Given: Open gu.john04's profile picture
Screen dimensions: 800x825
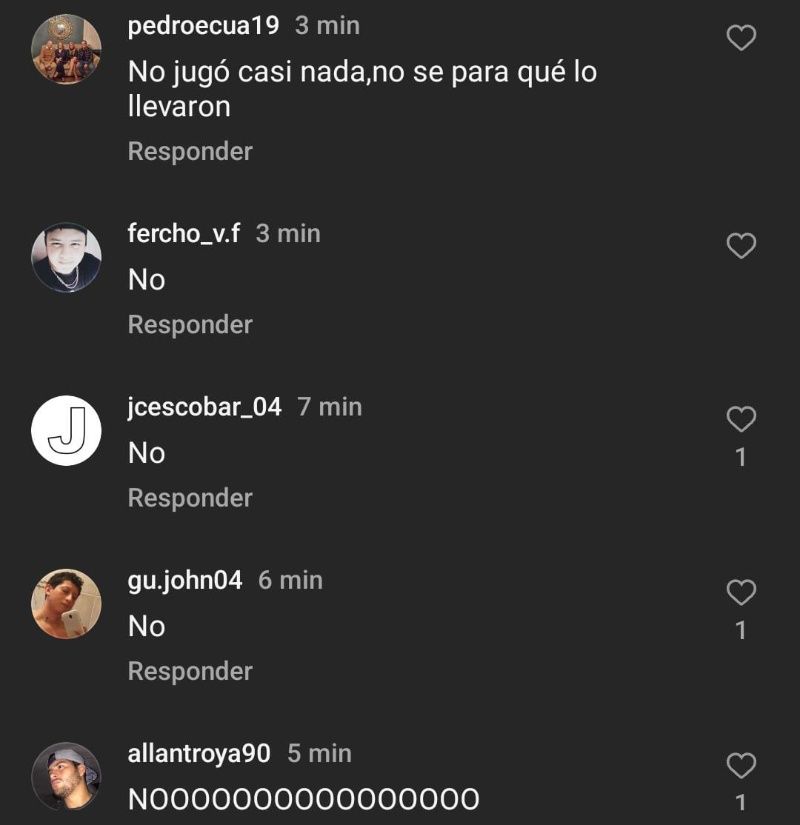Looking at the screenshot, I should (x=67, y=604).
